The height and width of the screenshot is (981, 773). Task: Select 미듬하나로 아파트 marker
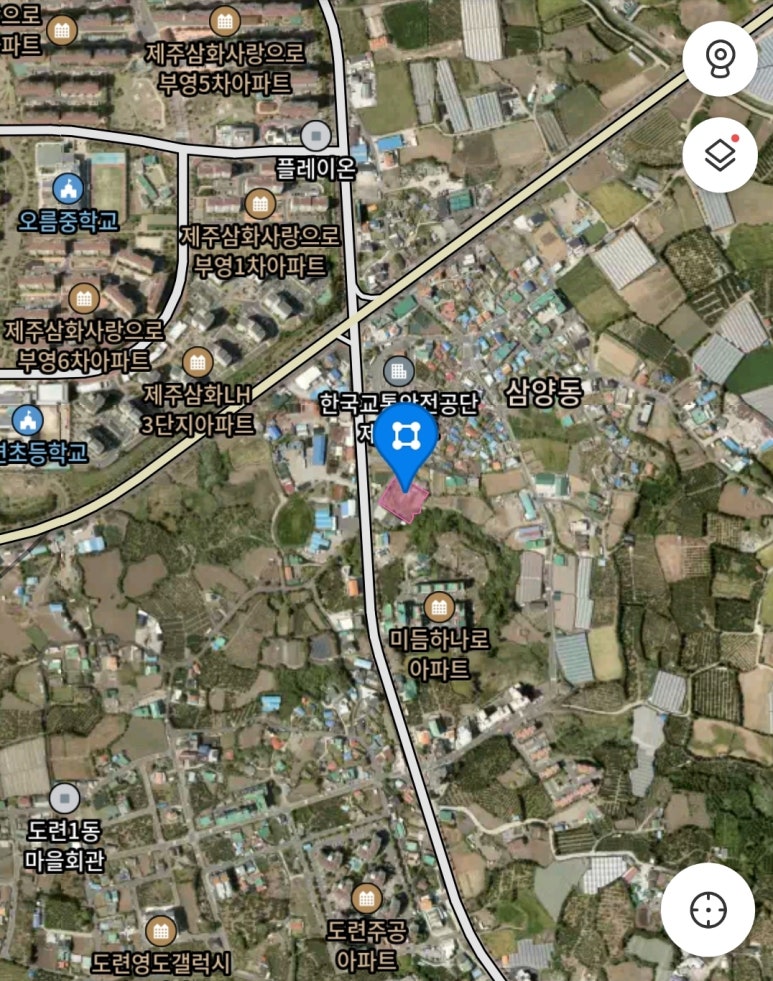click(438, 606)
